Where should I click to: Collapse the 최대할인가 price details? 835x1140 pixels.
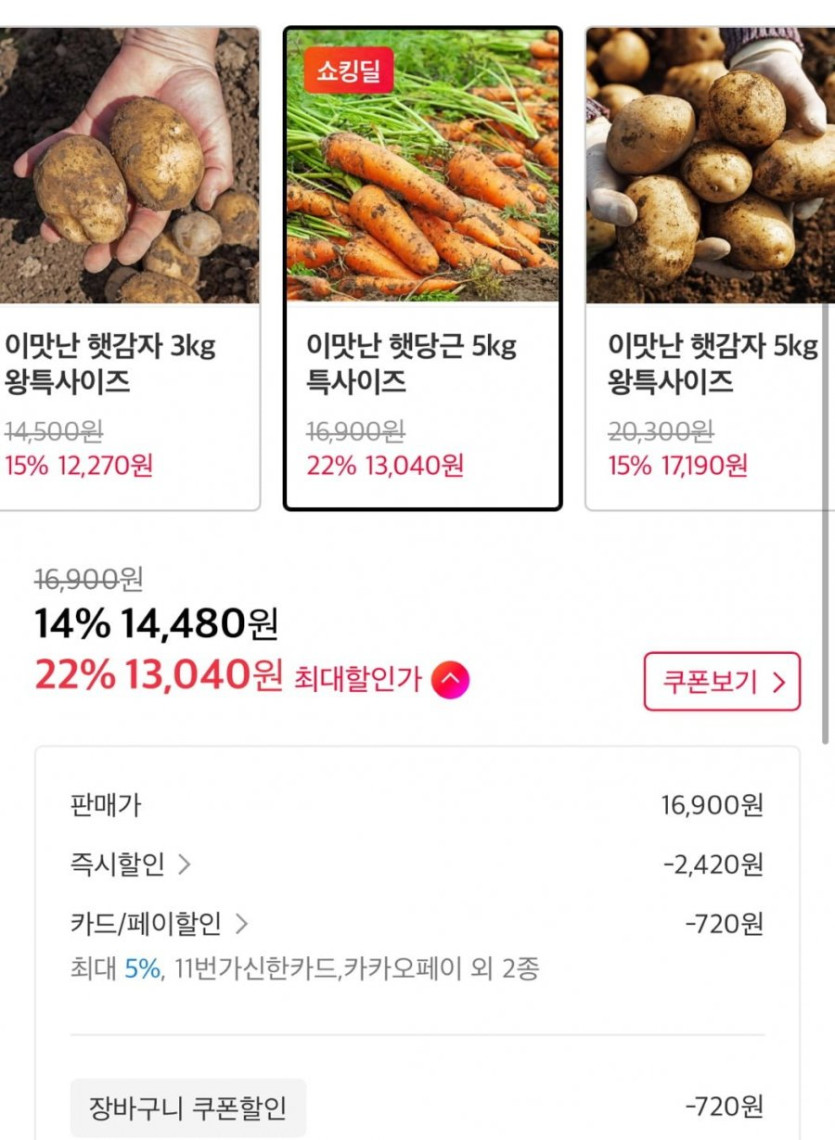point(450,681)
